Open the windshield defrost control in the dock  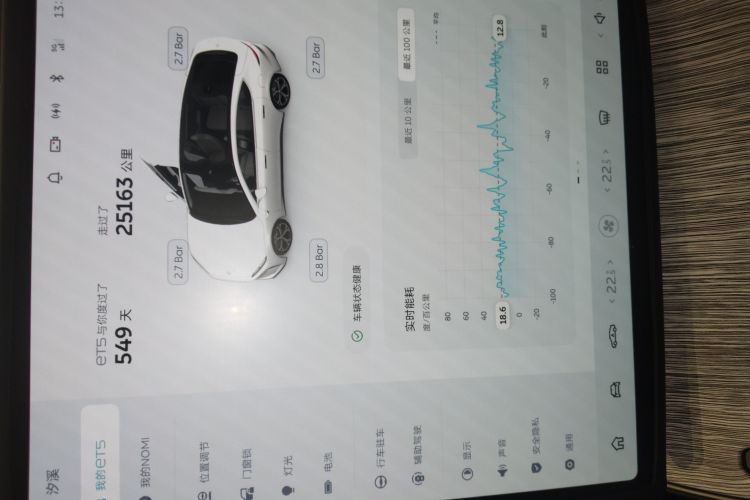(606, 117)
